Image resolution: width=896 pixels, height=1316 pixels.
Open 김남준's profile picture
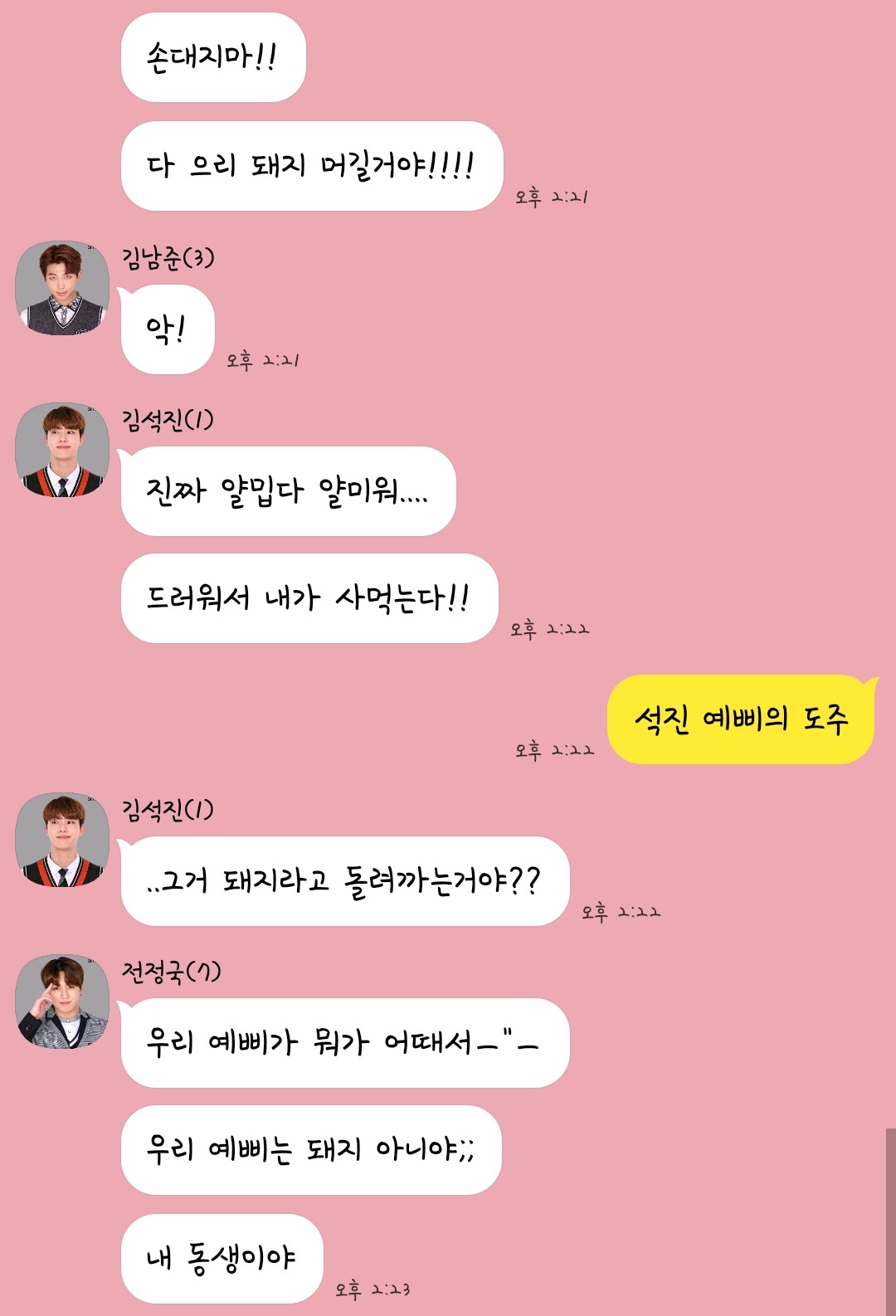pyautogui.click(x=62, y=288)
